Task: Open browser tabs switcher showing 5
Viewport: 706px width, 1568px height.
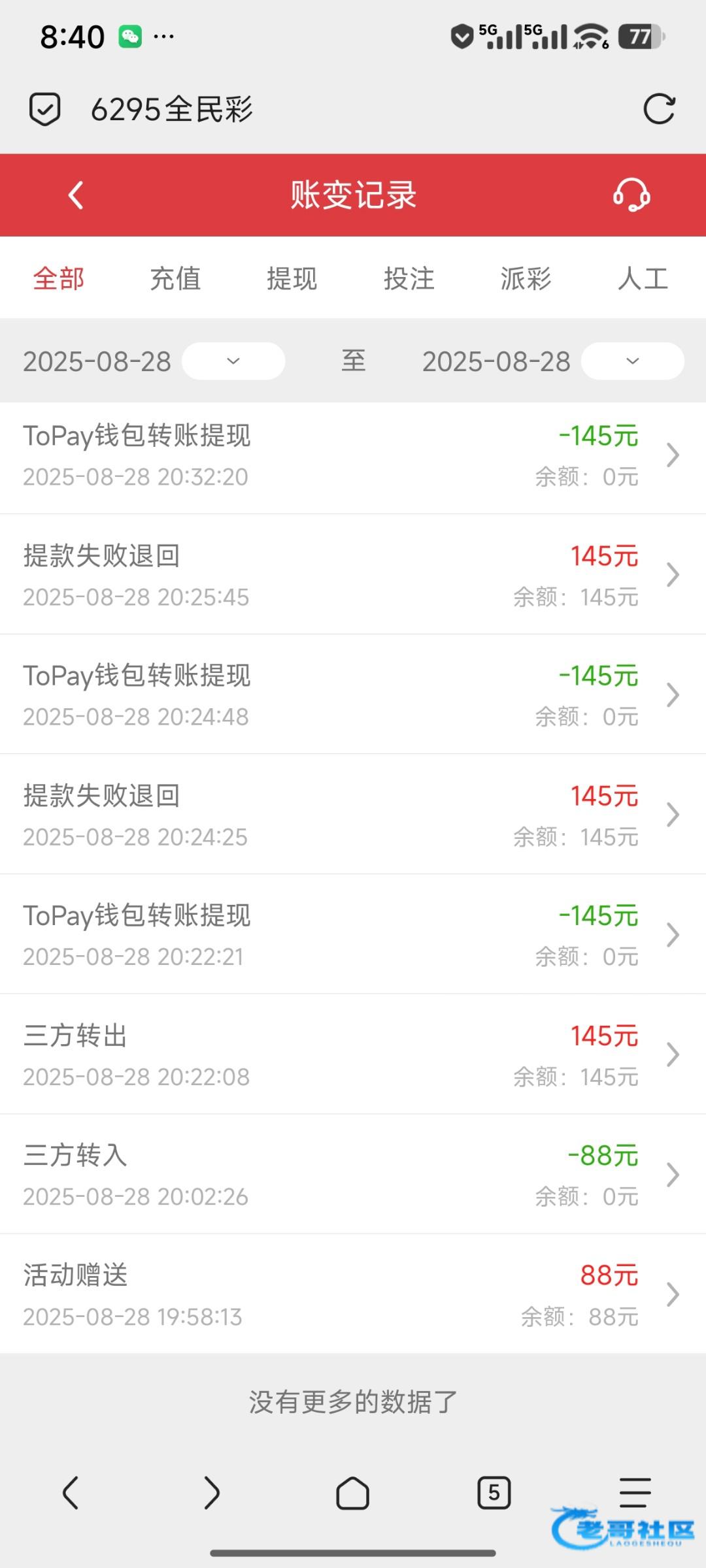Action: click(x=494, y=1492)
